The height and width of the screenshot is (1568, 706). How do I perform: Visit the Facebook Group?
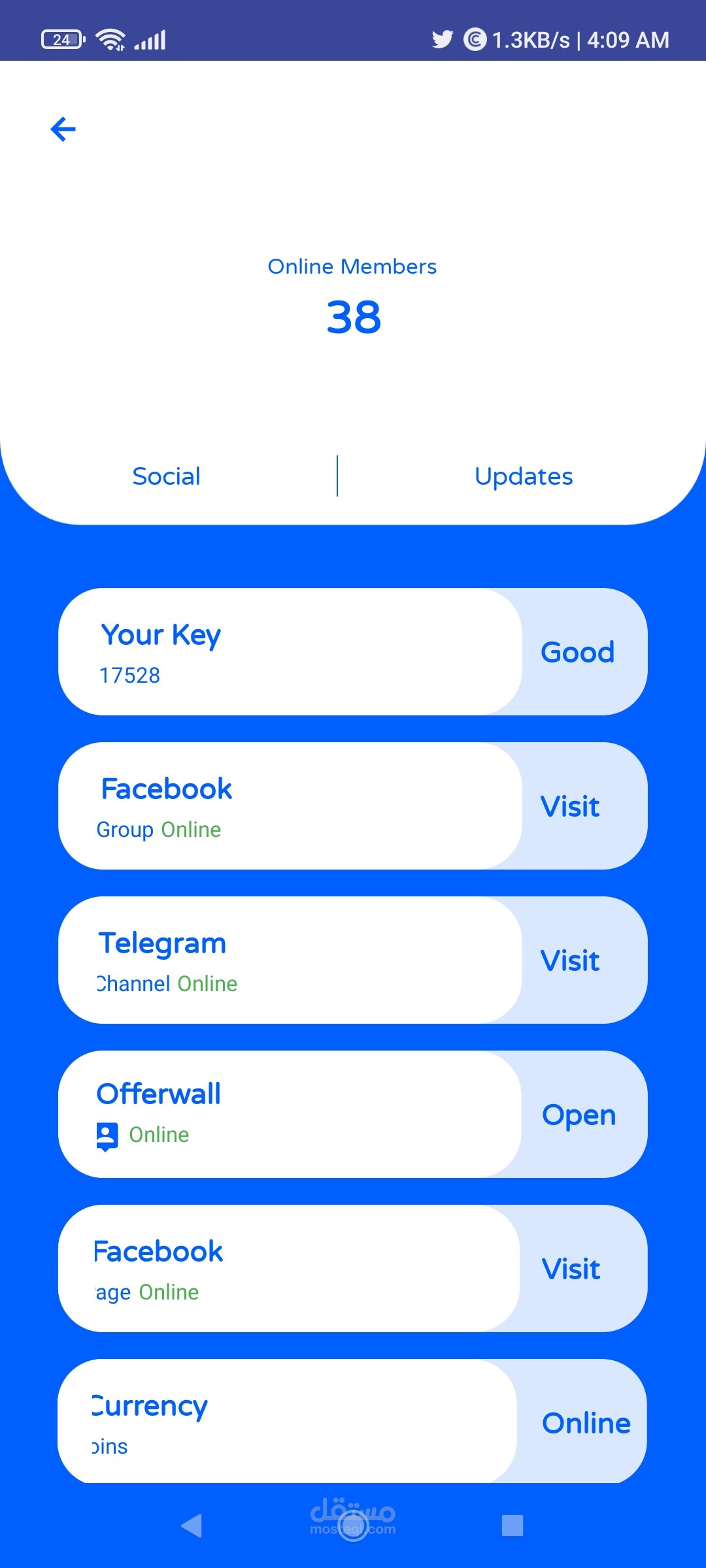tap(570, 806)
